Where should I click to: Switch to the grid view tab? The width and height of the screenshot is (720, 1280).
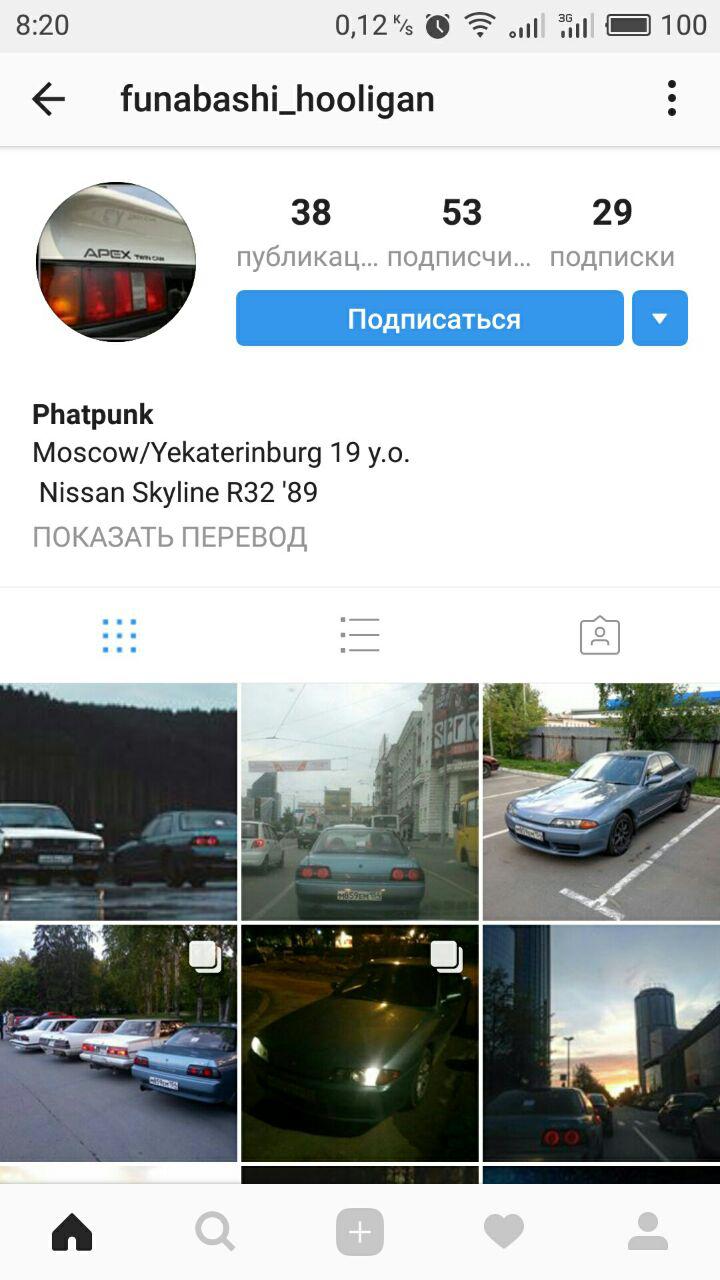tap(119, 635)
